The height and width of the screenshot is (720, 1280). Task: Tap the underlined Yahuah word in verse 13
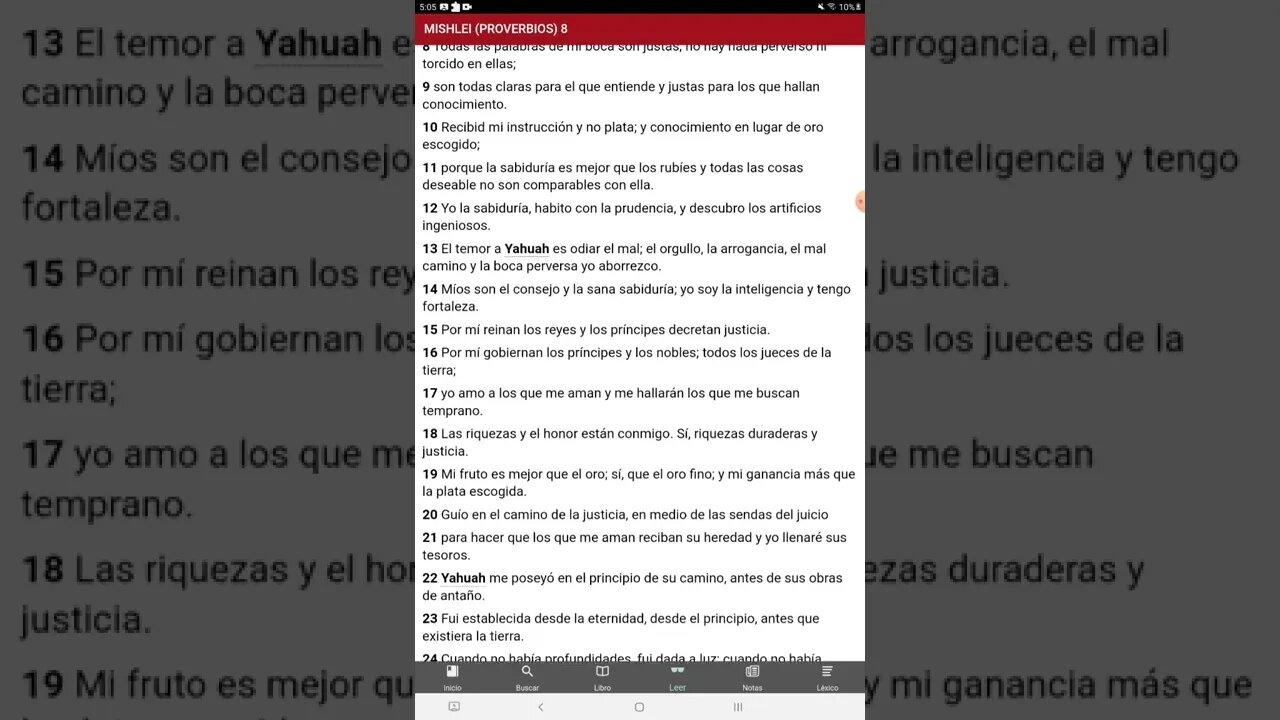point(527,249)
